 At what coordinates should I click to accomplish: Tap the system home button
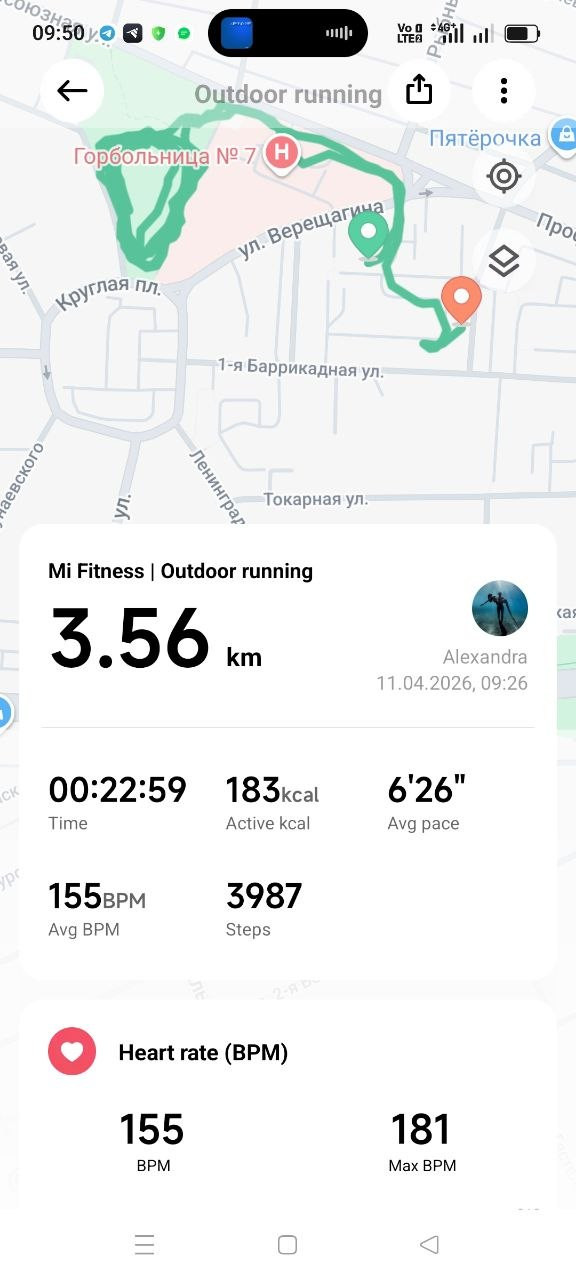click(x=287, y=1245)
